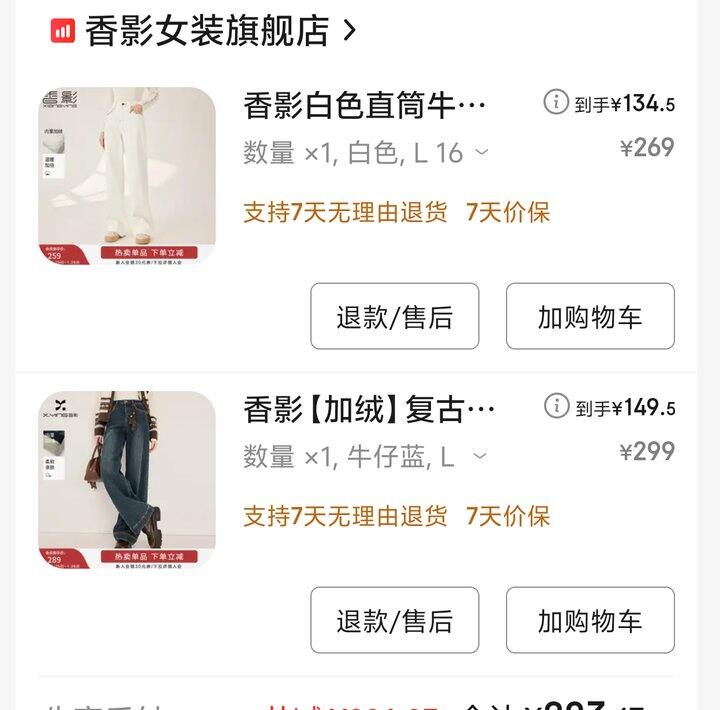
Task: Expand the 牛仔蓝, L size options
Action: (480, 457)
